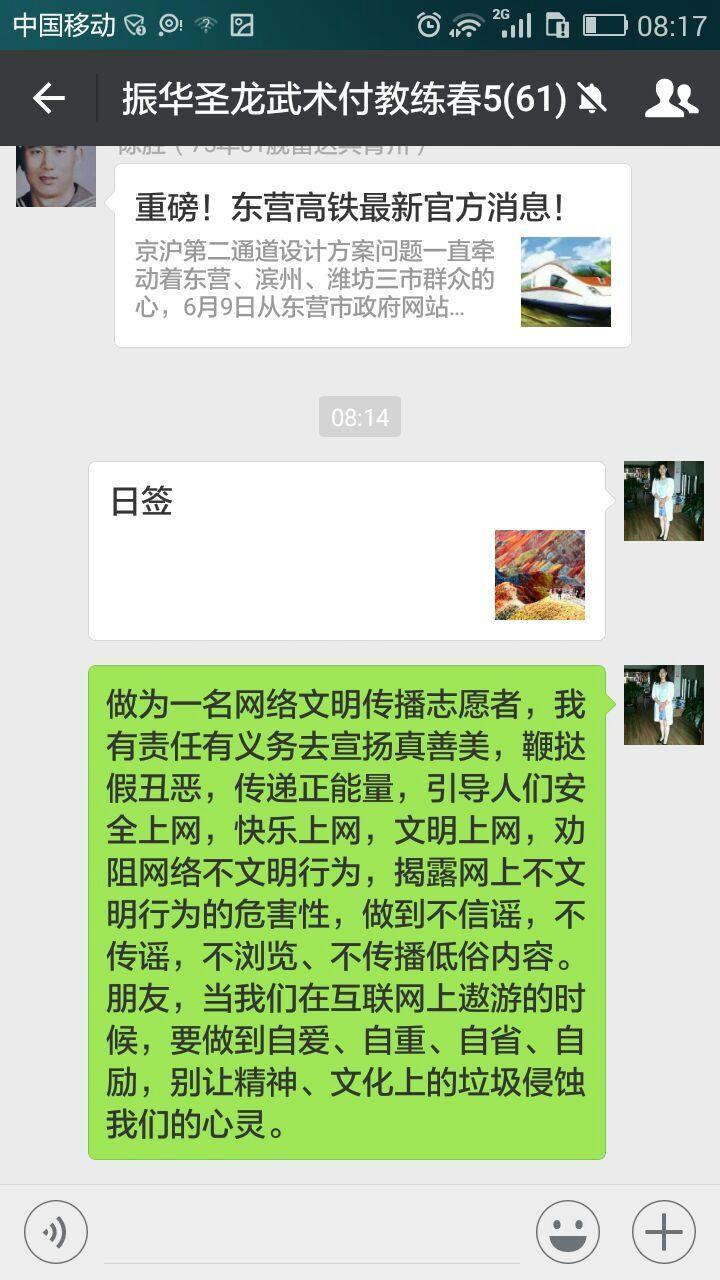720x1280 pixels.
Task: Open the plus attachments menu
Action: tap(664, 1232)
